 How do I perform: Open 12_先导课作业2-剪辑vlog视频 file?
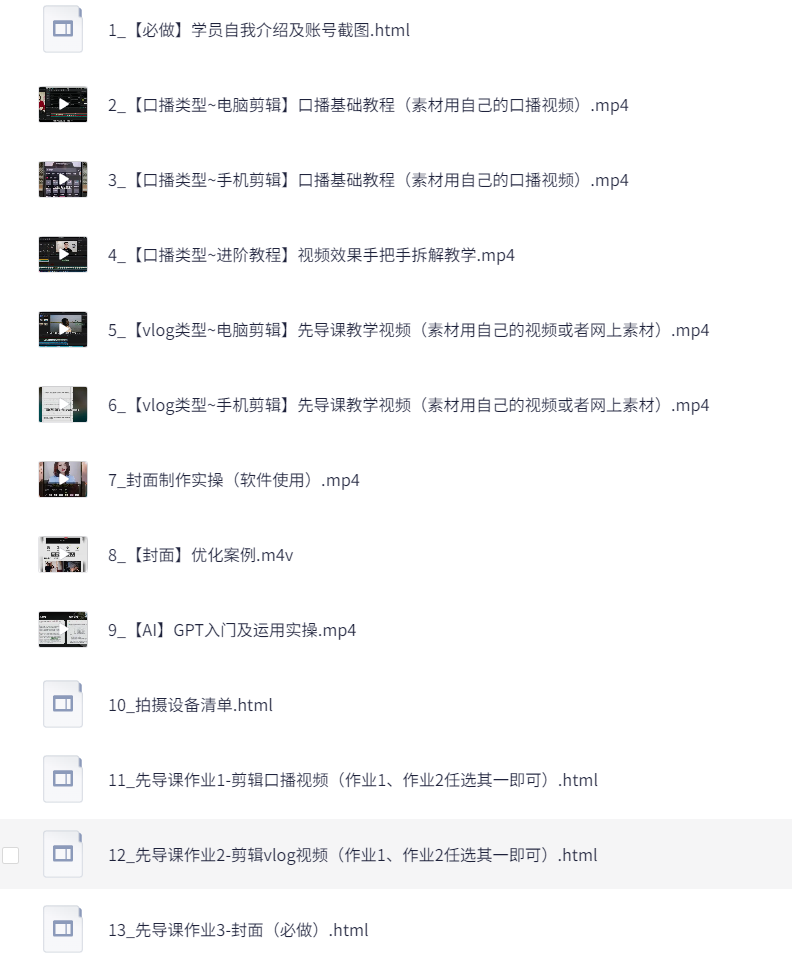tap(352, 855)
